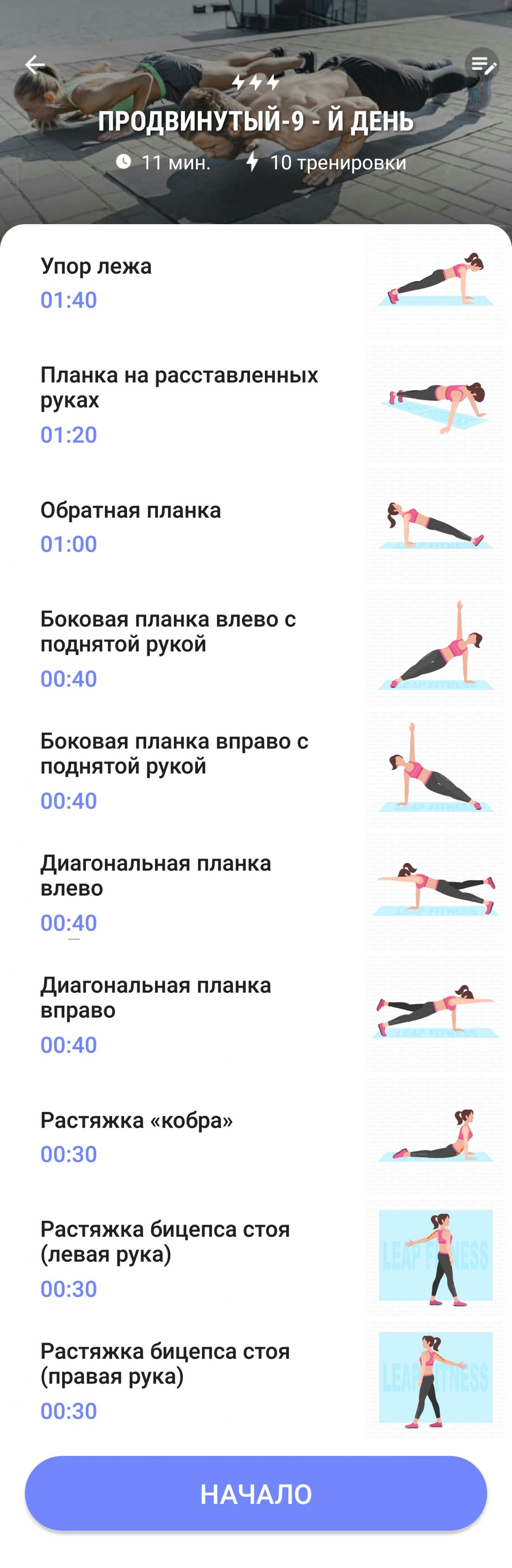This screenshot has height=1568, width=512.
Task: Open the edit workout list icon
Action: tap(482, 64)
